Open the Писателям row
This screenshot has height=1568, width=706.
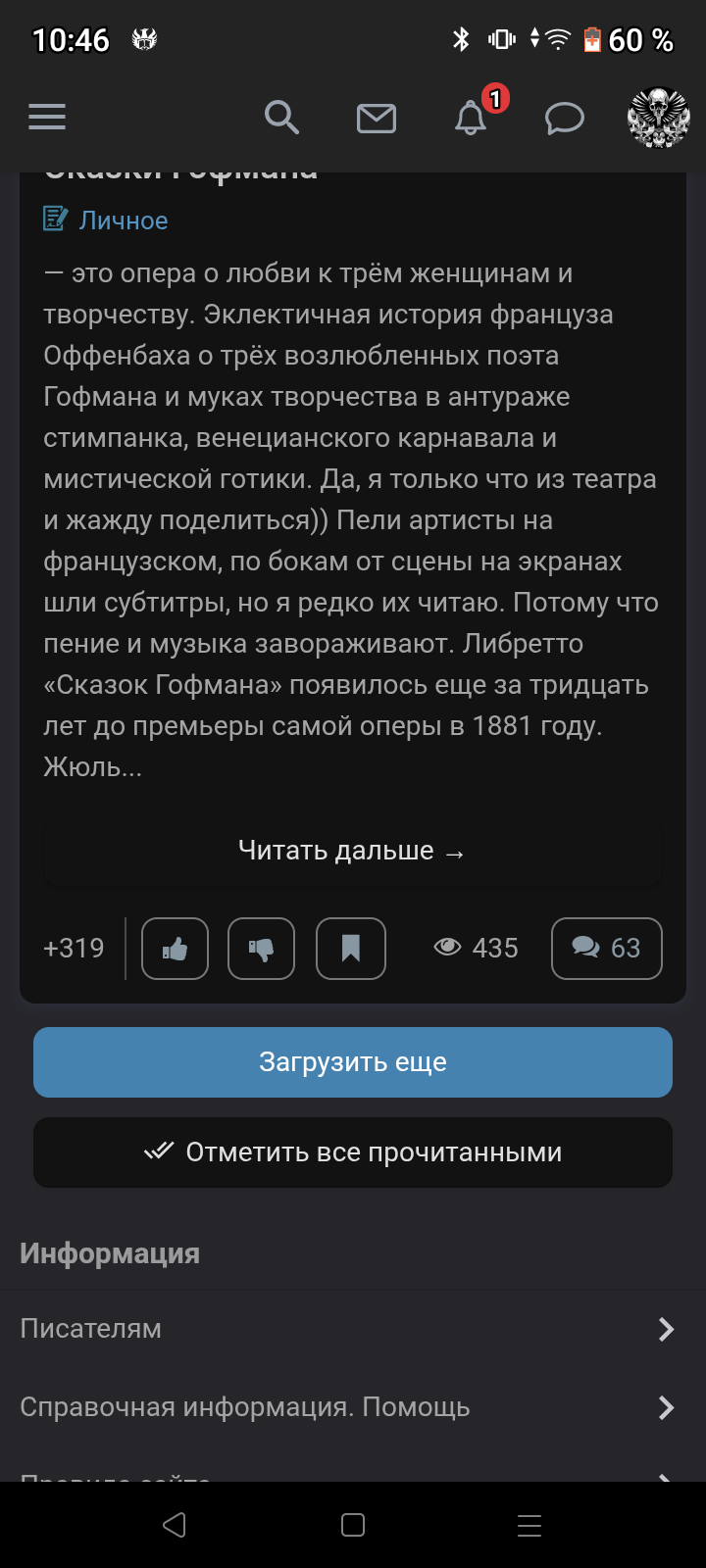pyautogui.click(x=353, y=1329)
